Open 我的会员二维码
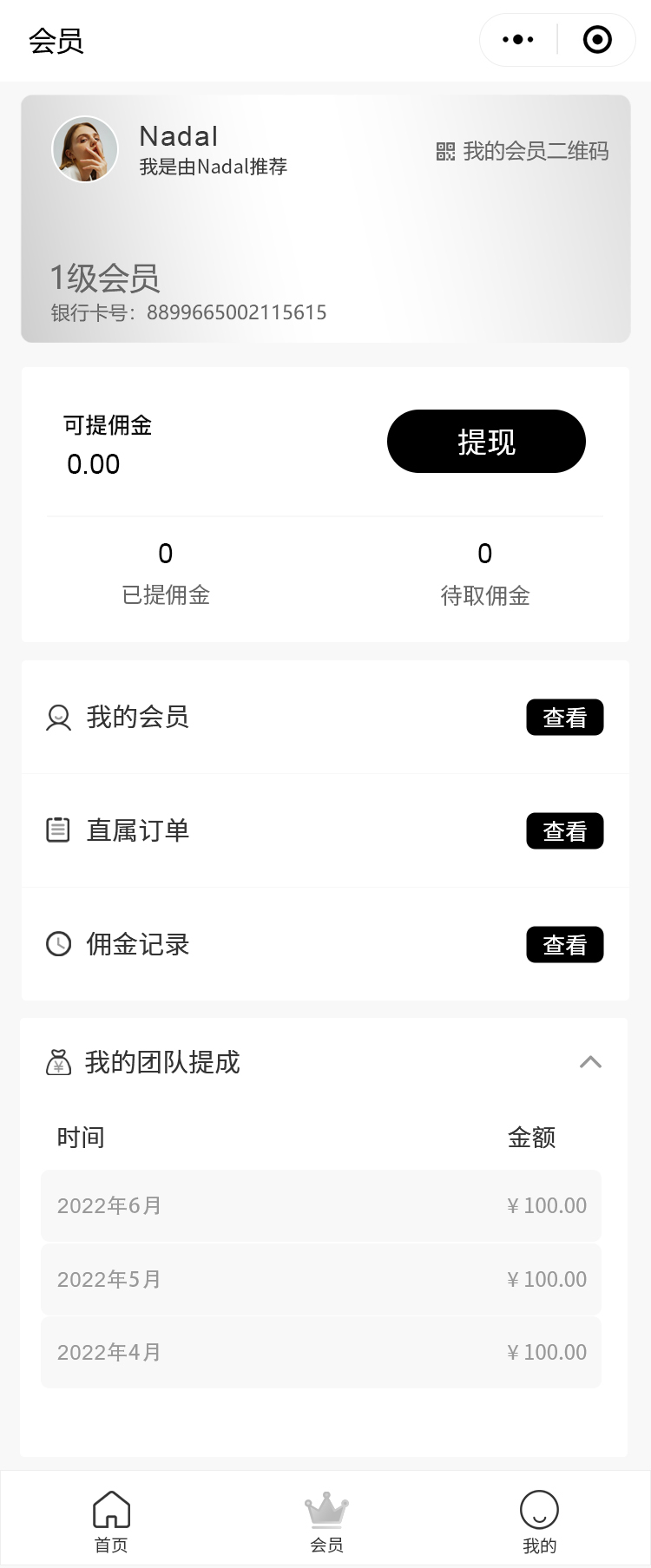651x1568 pixels. point(523,152)
